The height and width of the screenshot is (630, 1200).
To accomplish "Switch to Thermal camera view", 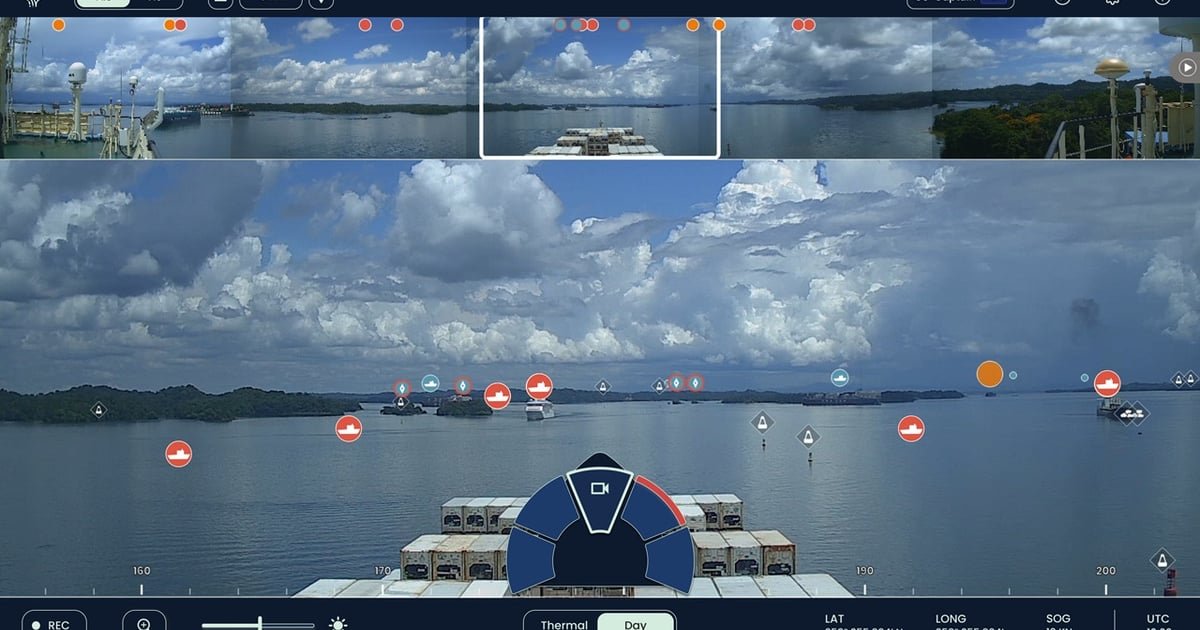I will [563, 624].
